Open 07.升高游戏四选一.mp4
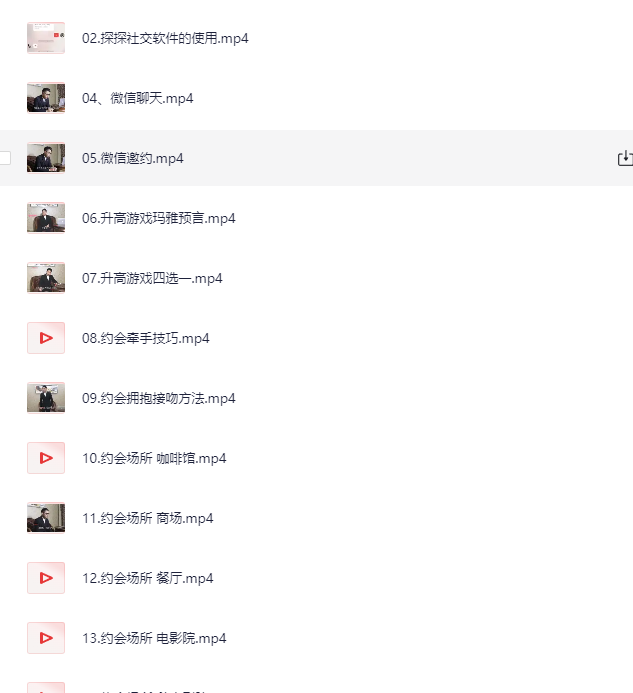This screenshot has height=693, width=633. [x=152, y=278]
